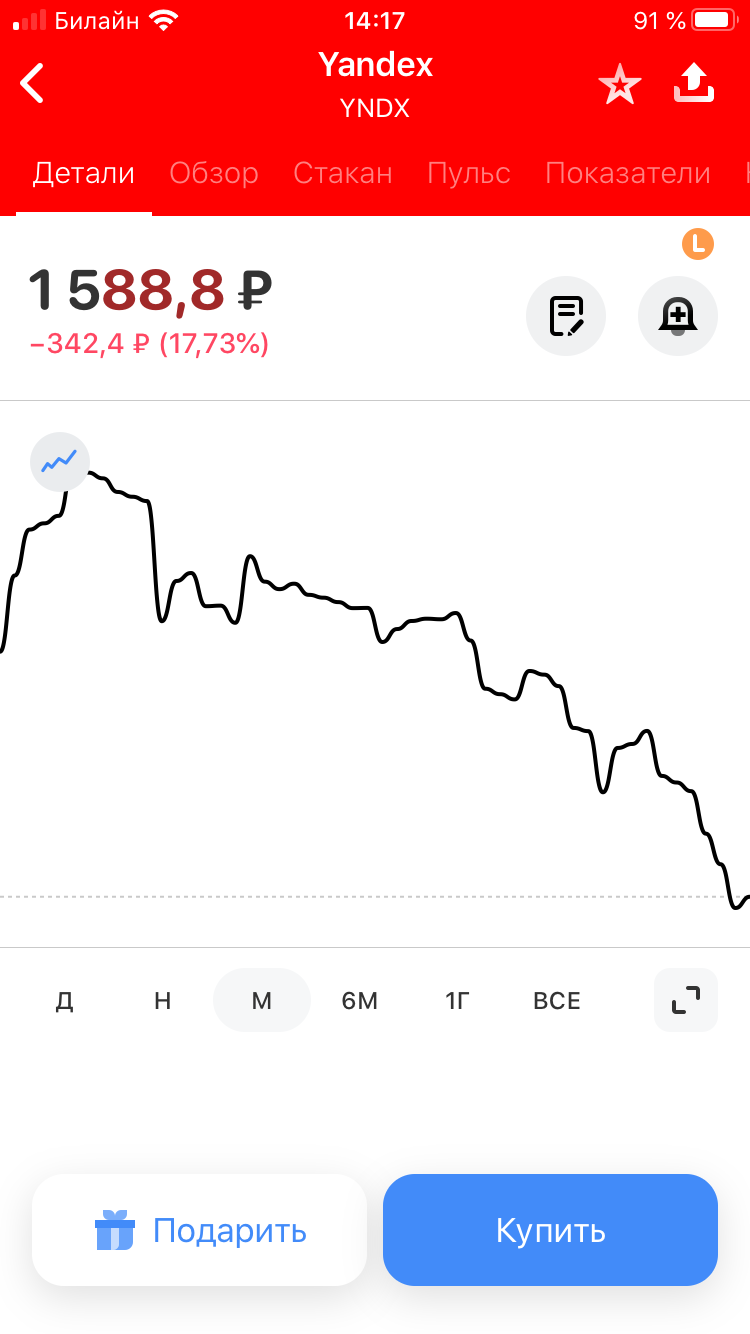Open the note editing icon

566,316
